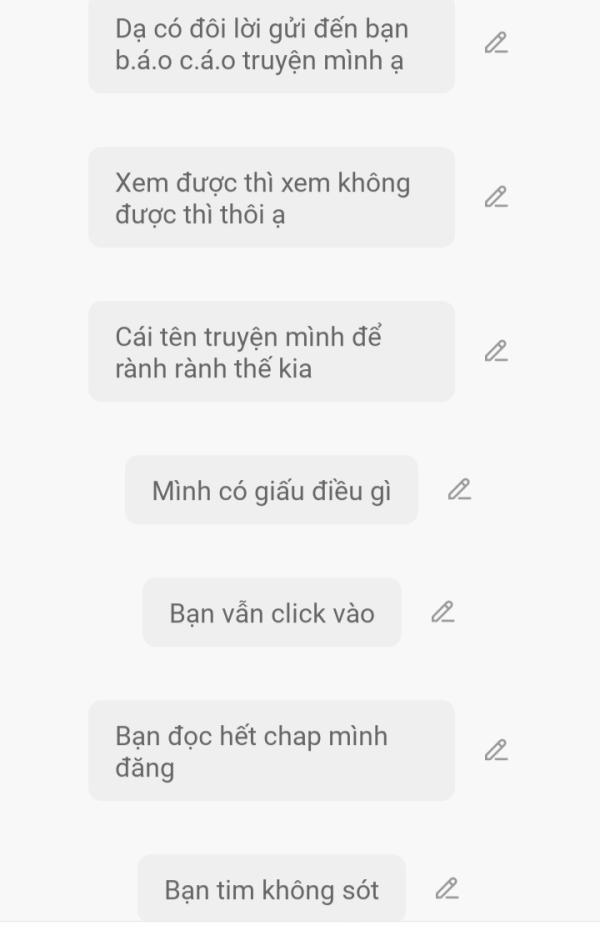
Task: Edit the 'Cái tên truyện mình để' message
Action: click(496, 352)
